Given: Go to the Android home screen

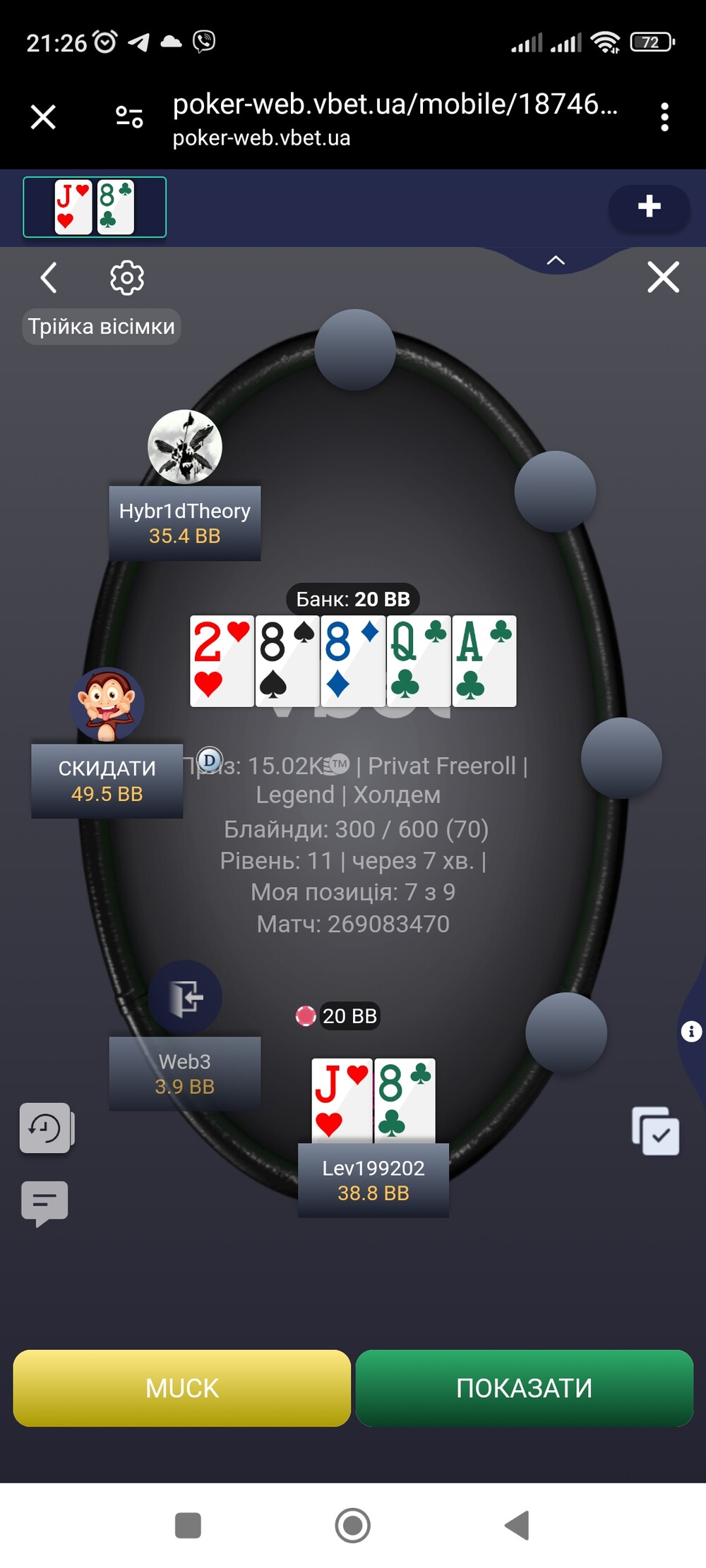Looking at the screenshot, I should 352,1525.
